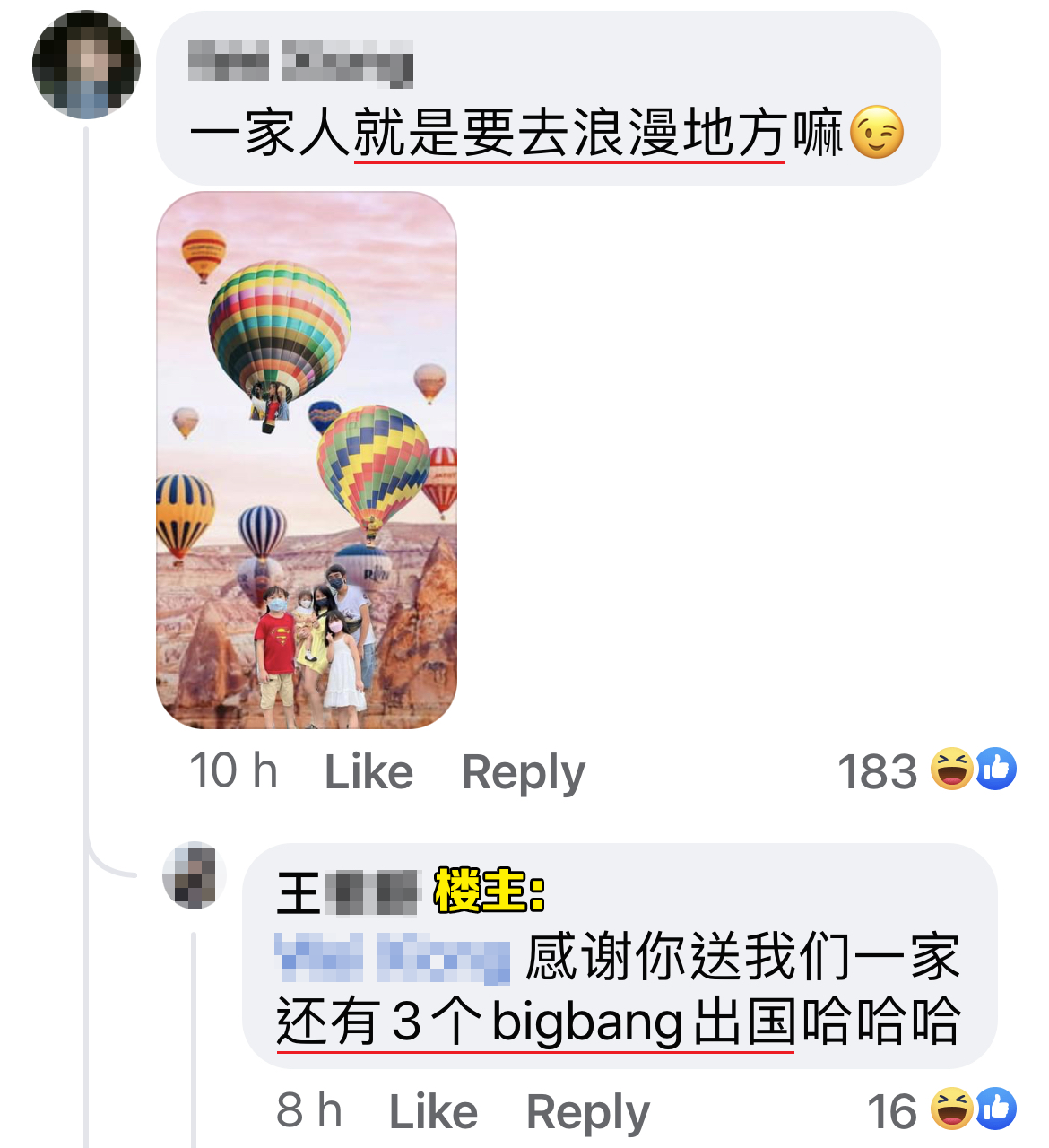View the 183 reactions on the comment
Screen dimensions: 1049x1148
tap(926, 770)
